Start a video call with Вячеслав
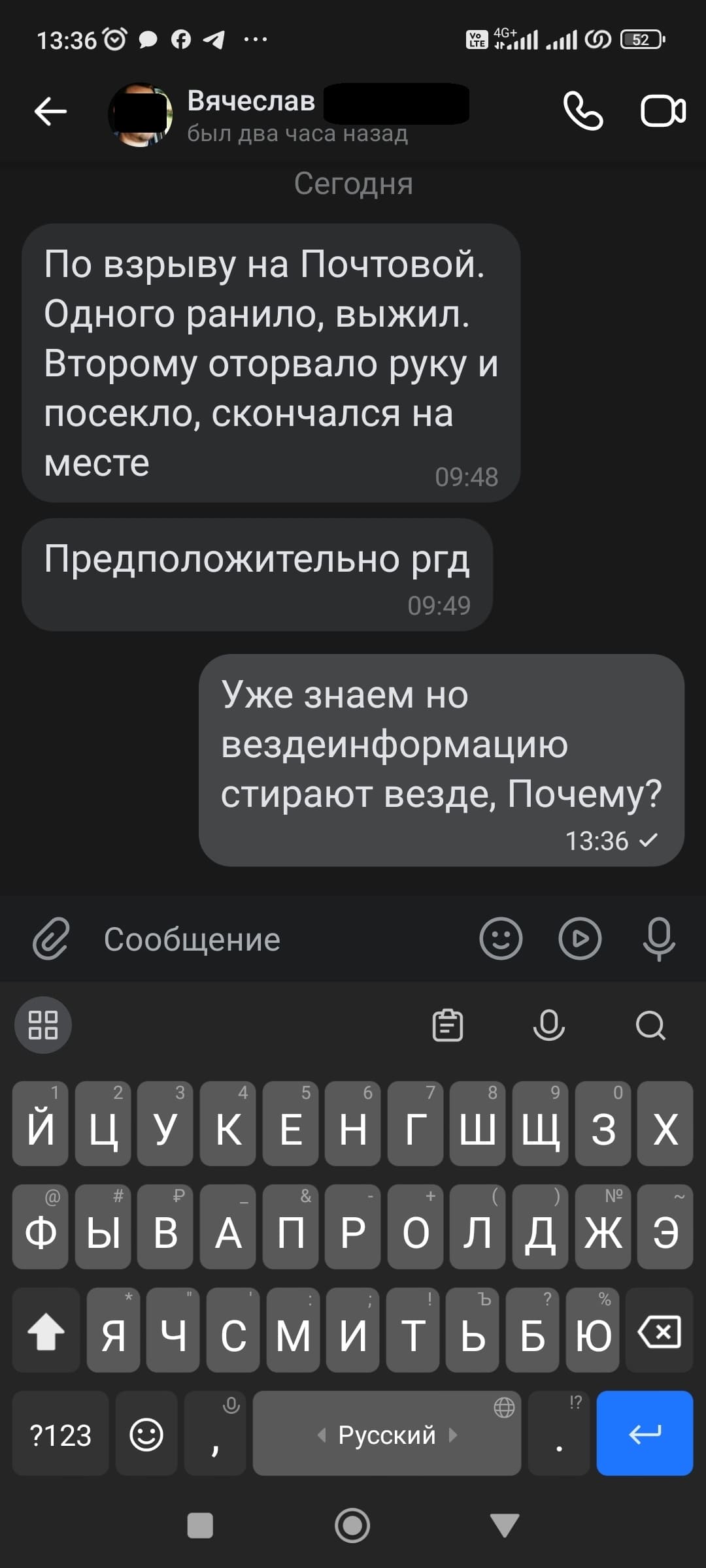Screen dimensions: 706x1568 [x=663, y=112]
